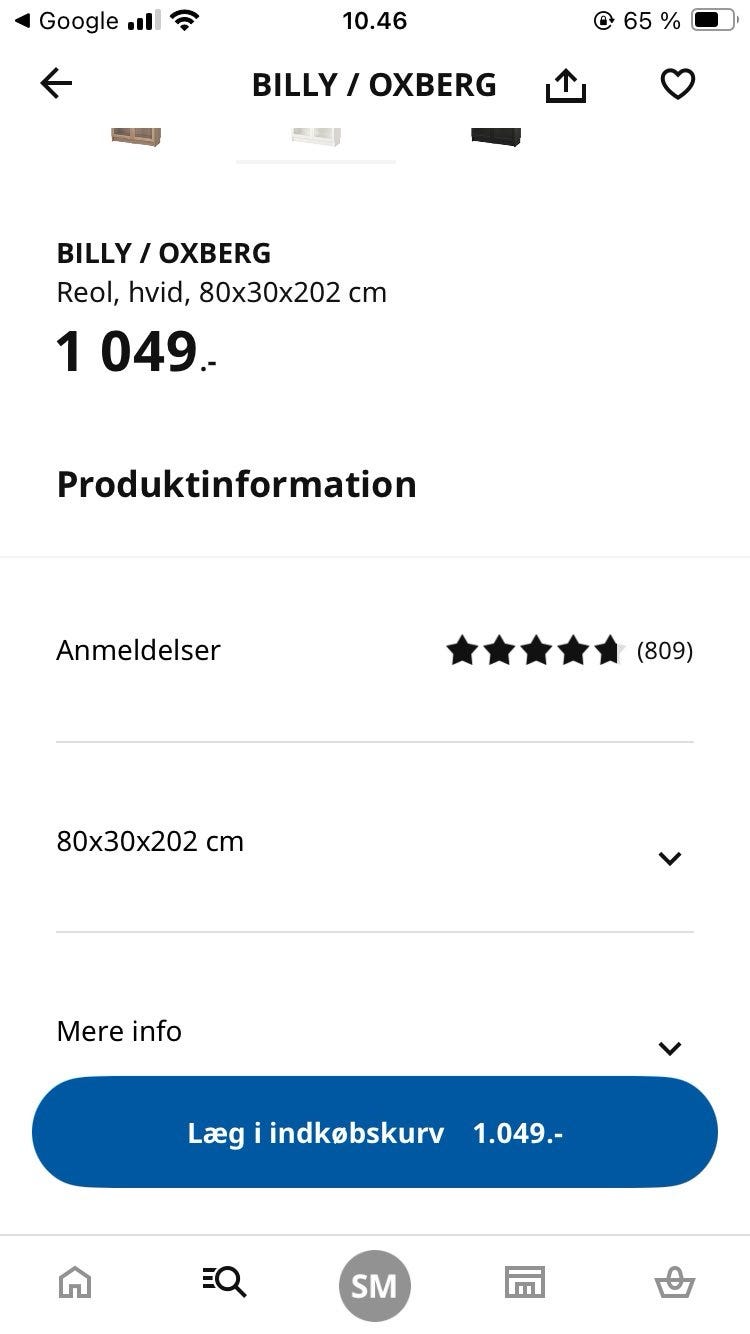The height and width of the screenshot is (1334, 750).
Task: Tap Læg i indkøbskurv button
Action: (374, 1133)
